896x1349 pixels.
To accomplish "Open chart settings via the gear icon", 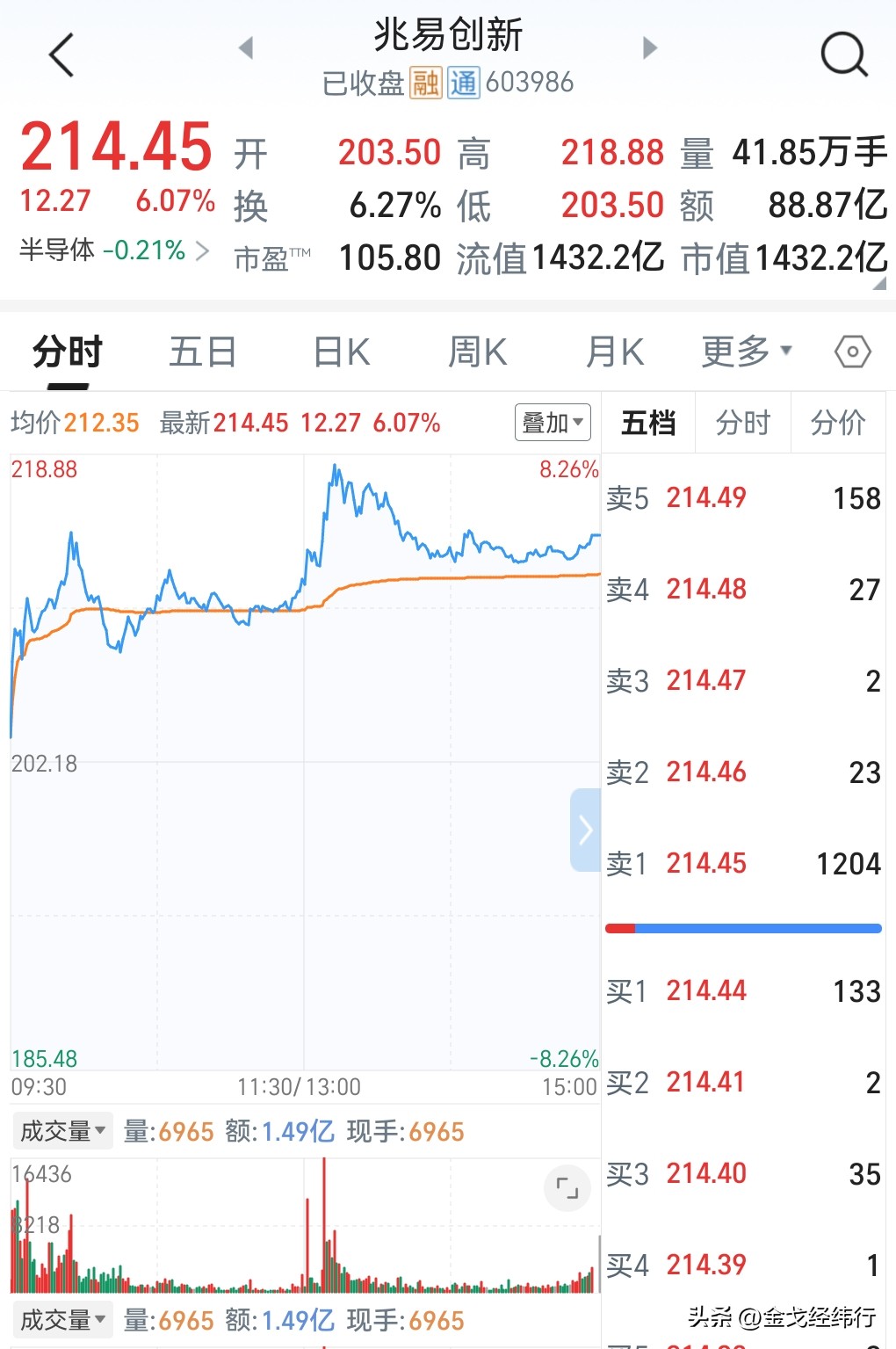I will [850, 351].
